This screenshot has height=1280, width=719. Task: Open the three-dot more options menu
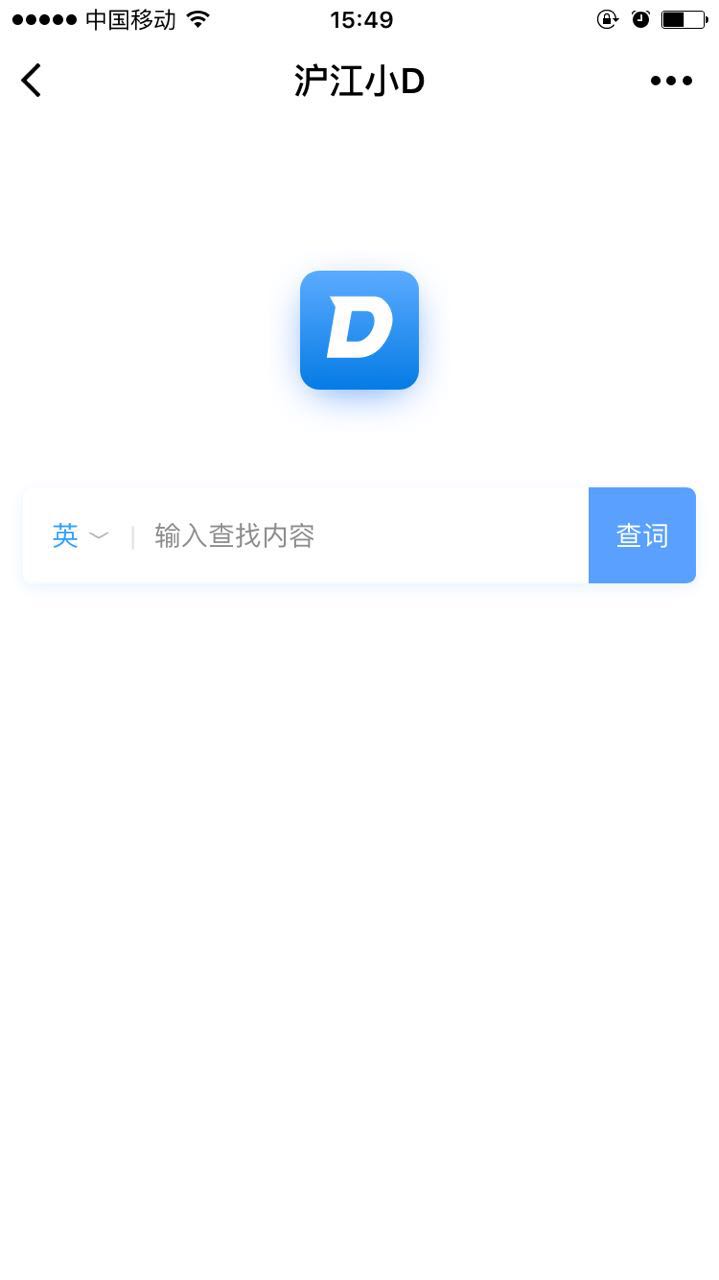(x=671, y=81)
